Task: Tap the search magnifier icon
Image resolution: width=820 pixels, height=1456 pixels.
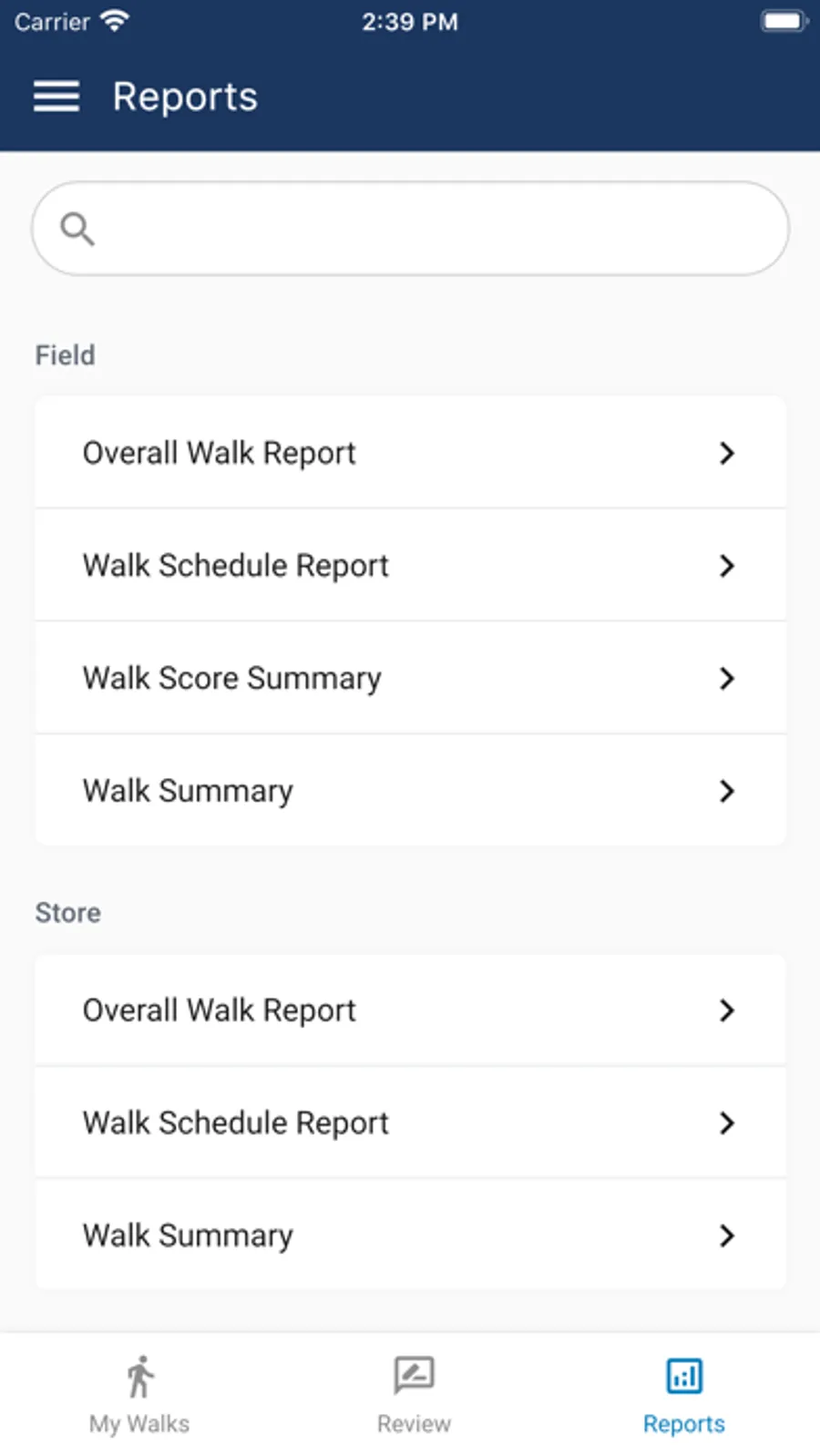Action: pyautogui.click(x=77, y=229)
